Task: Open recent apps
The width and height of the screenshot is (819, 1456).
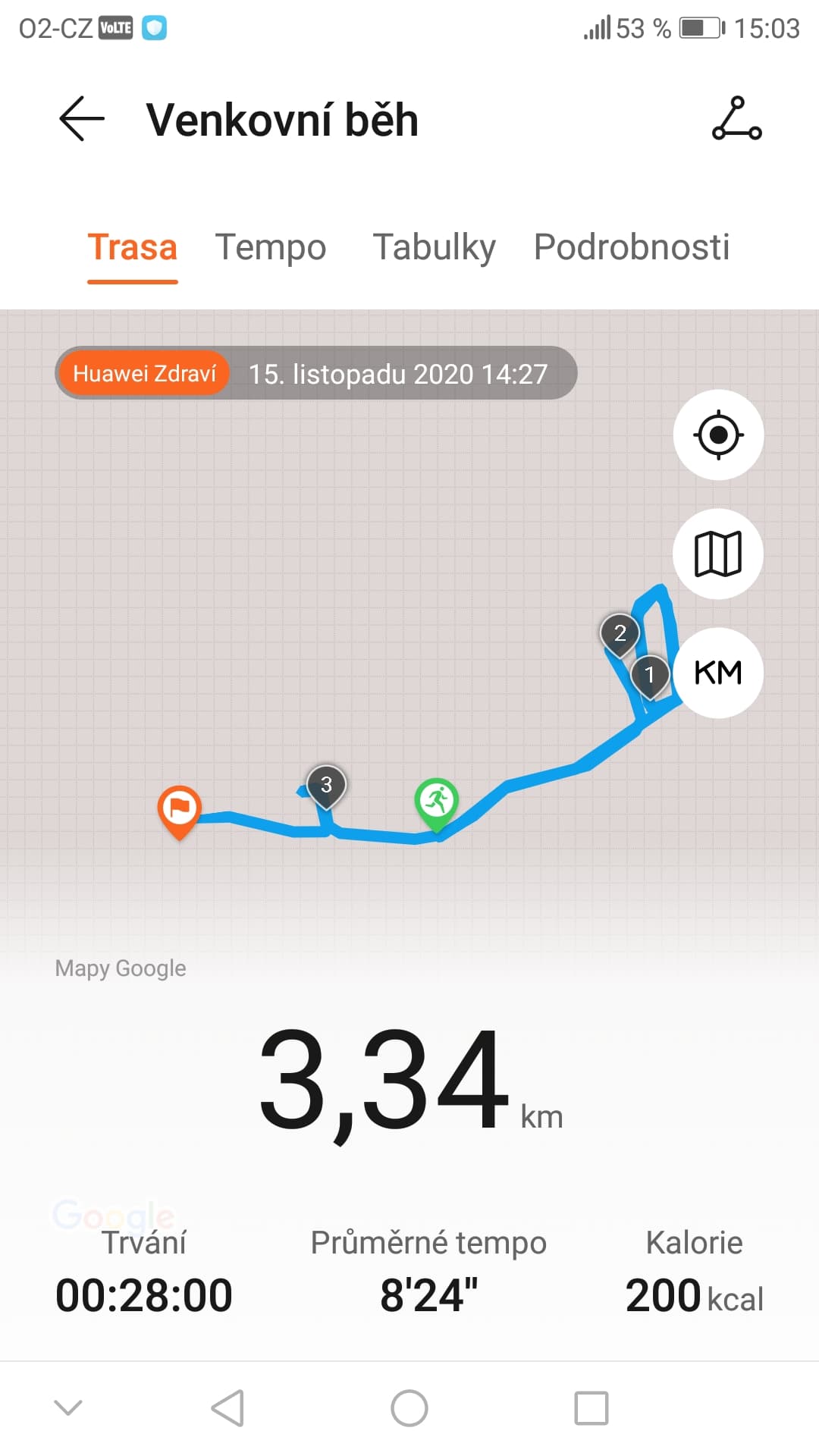Action: click(x=591, y=1408)
